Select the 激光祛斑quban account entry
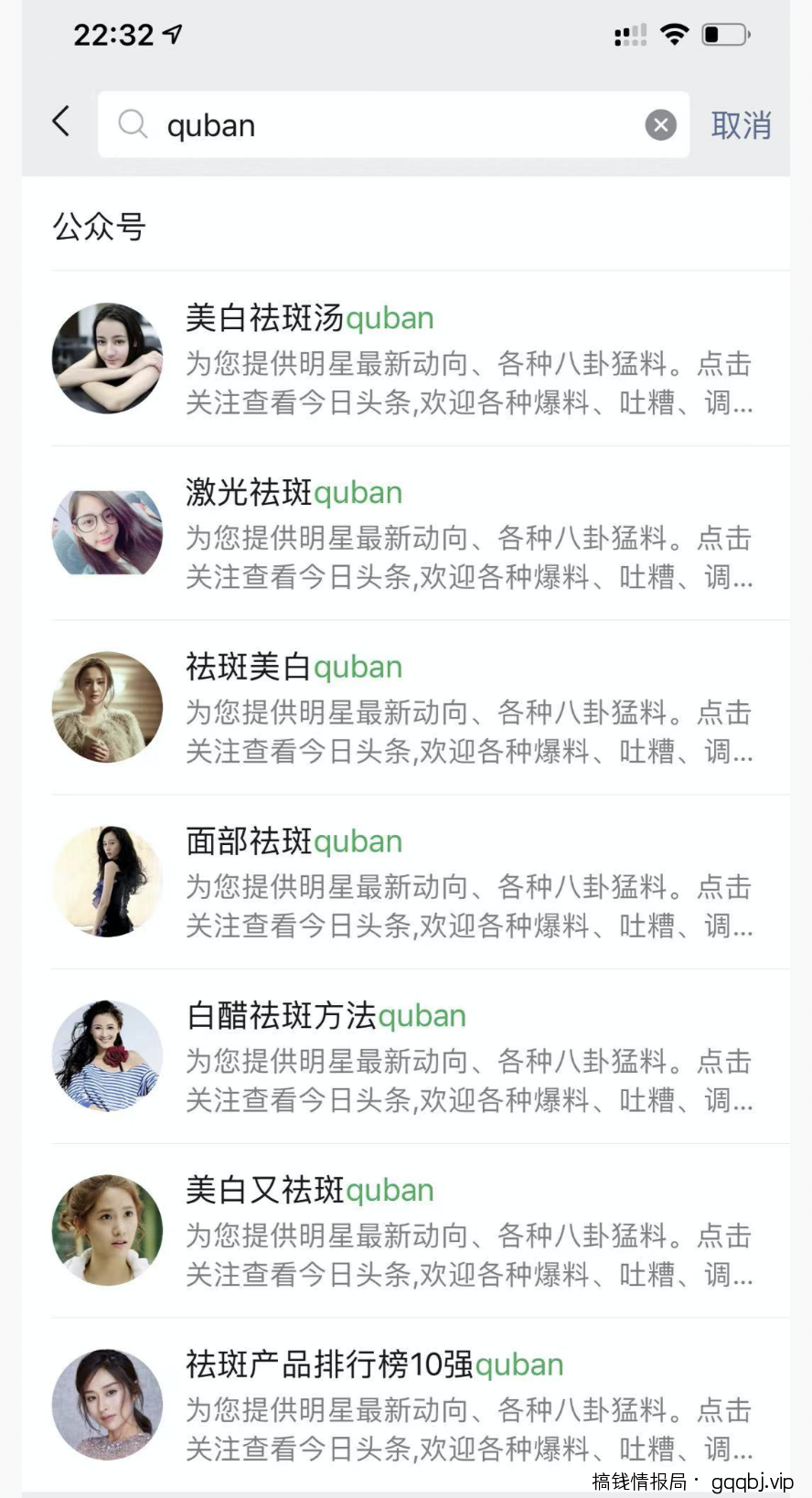The image size is (812, 1498). (411, 532)
